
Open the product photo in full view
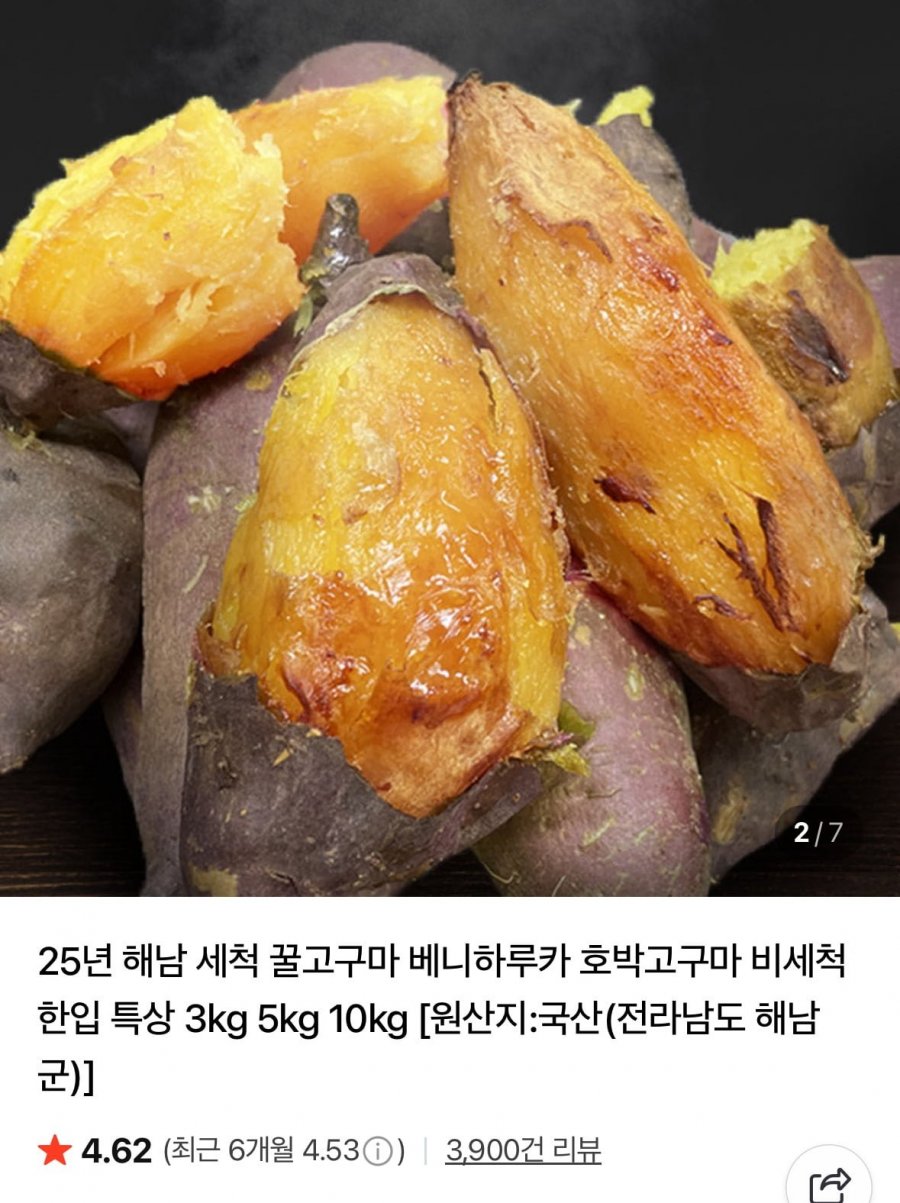point(450,450)
